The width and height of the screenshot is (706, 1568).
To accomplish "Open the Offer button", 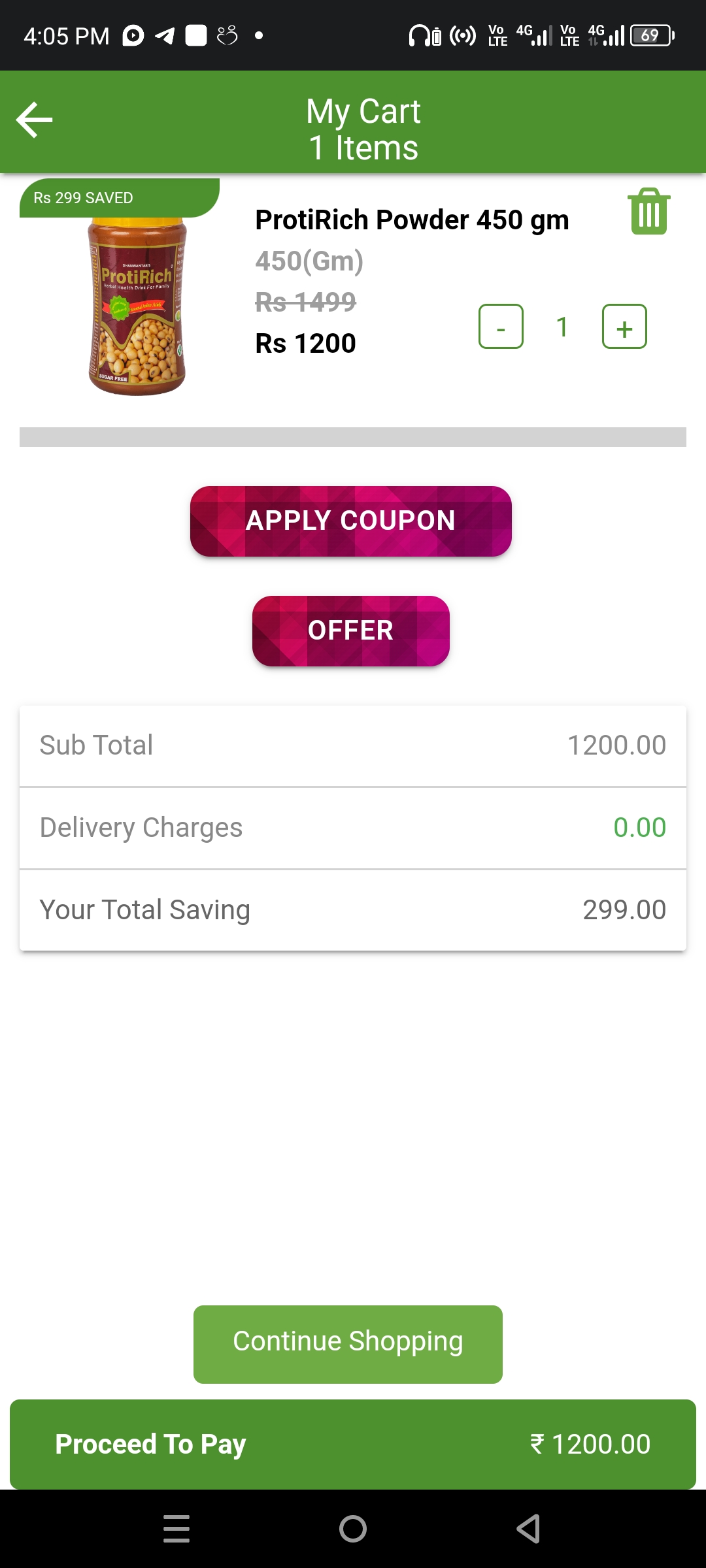I will (x=351, y=631).
